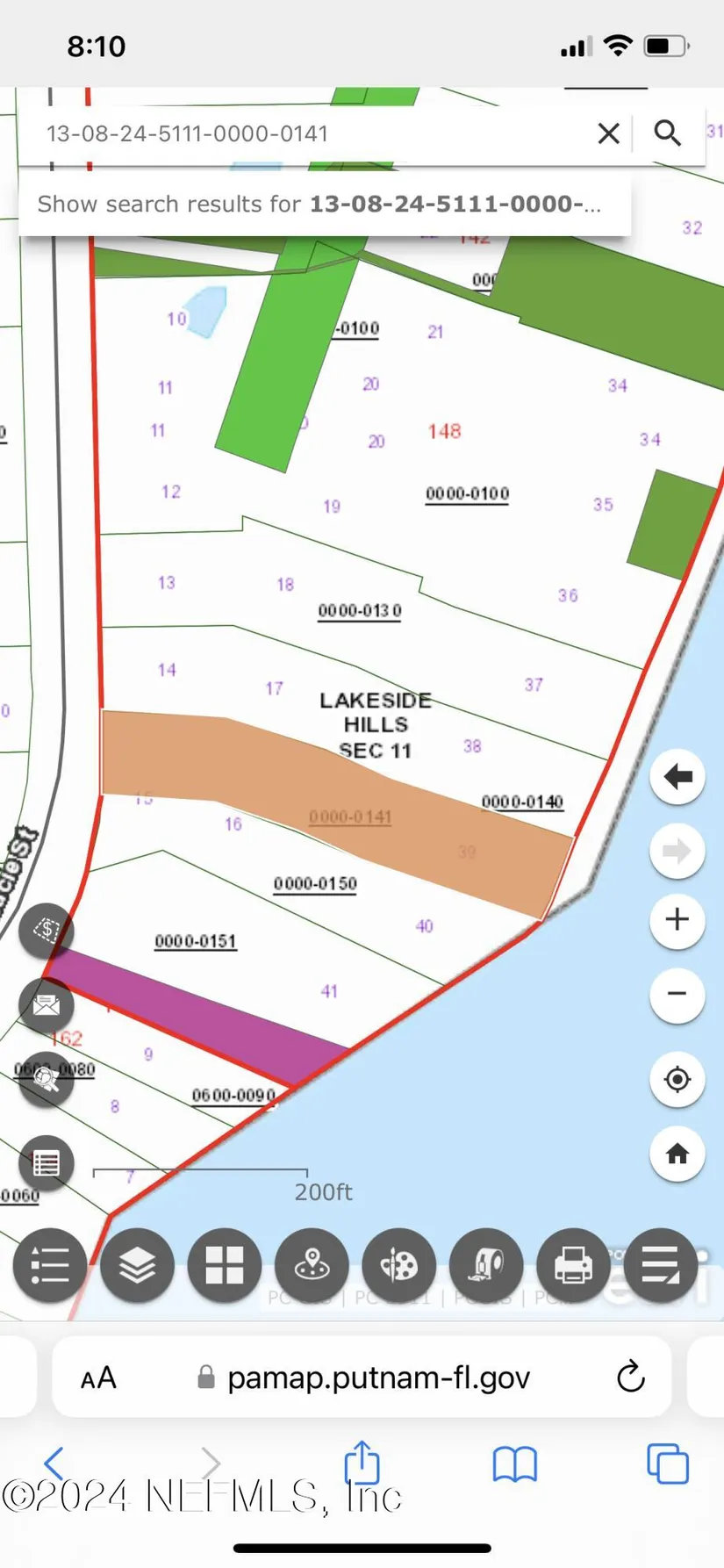
Task: Go to the previous map extent
Action: (x=677, y=777)
